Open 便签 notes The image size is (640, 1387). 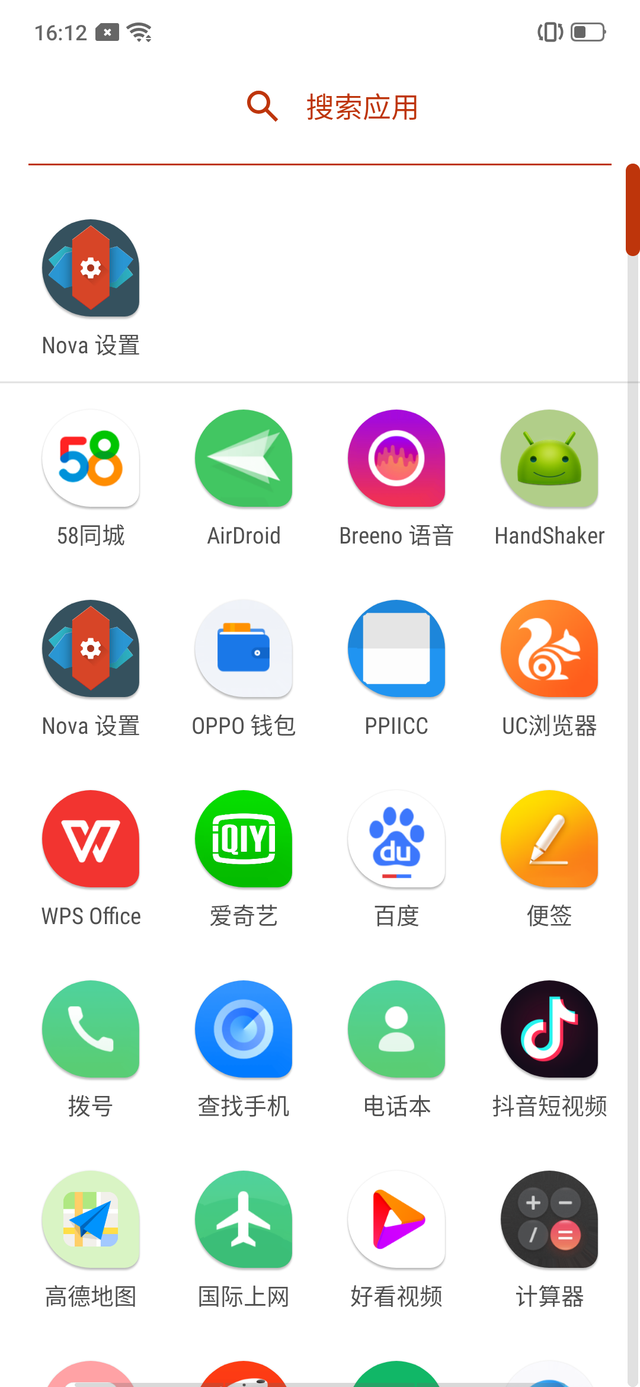point(549,839)
